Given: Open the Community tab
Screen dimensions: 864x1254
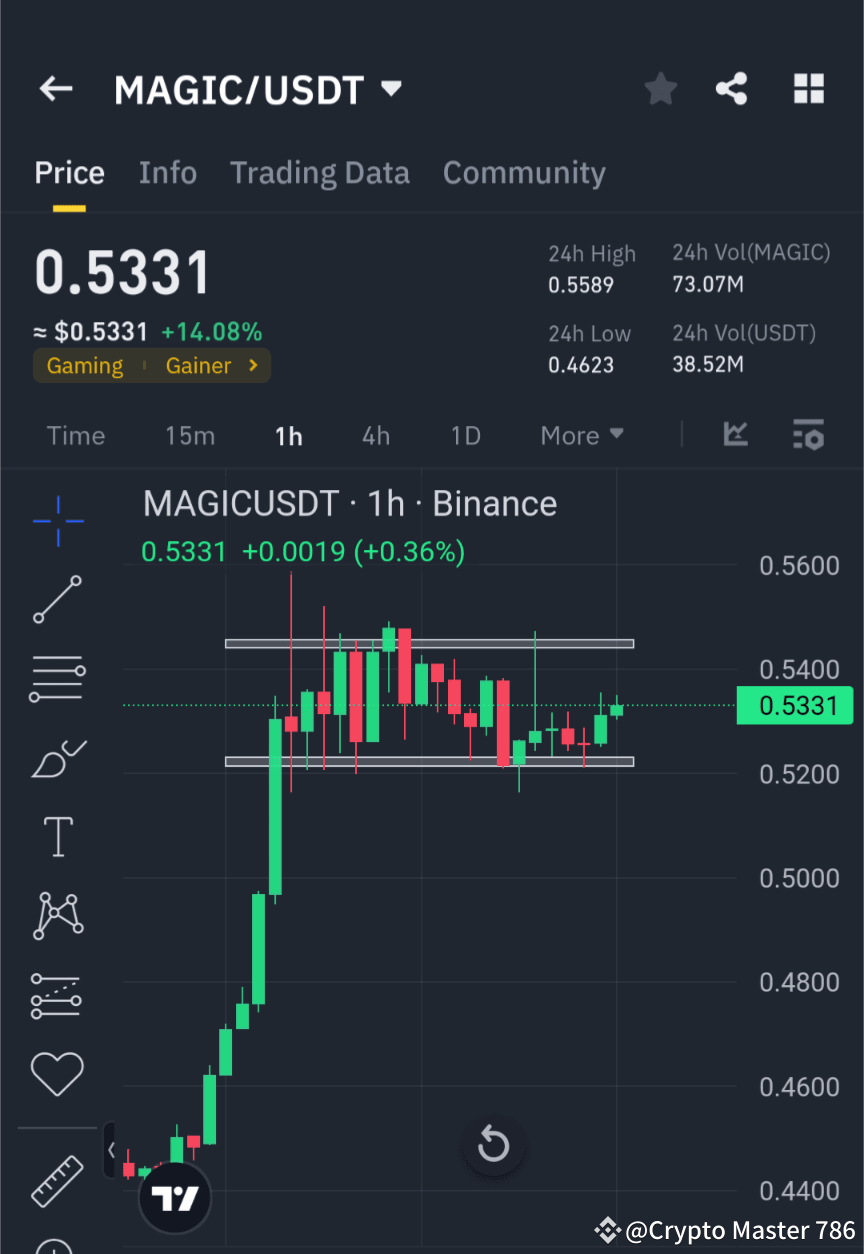Looking at the screenshot, I should pyautogui.click(x=524, y=172).
